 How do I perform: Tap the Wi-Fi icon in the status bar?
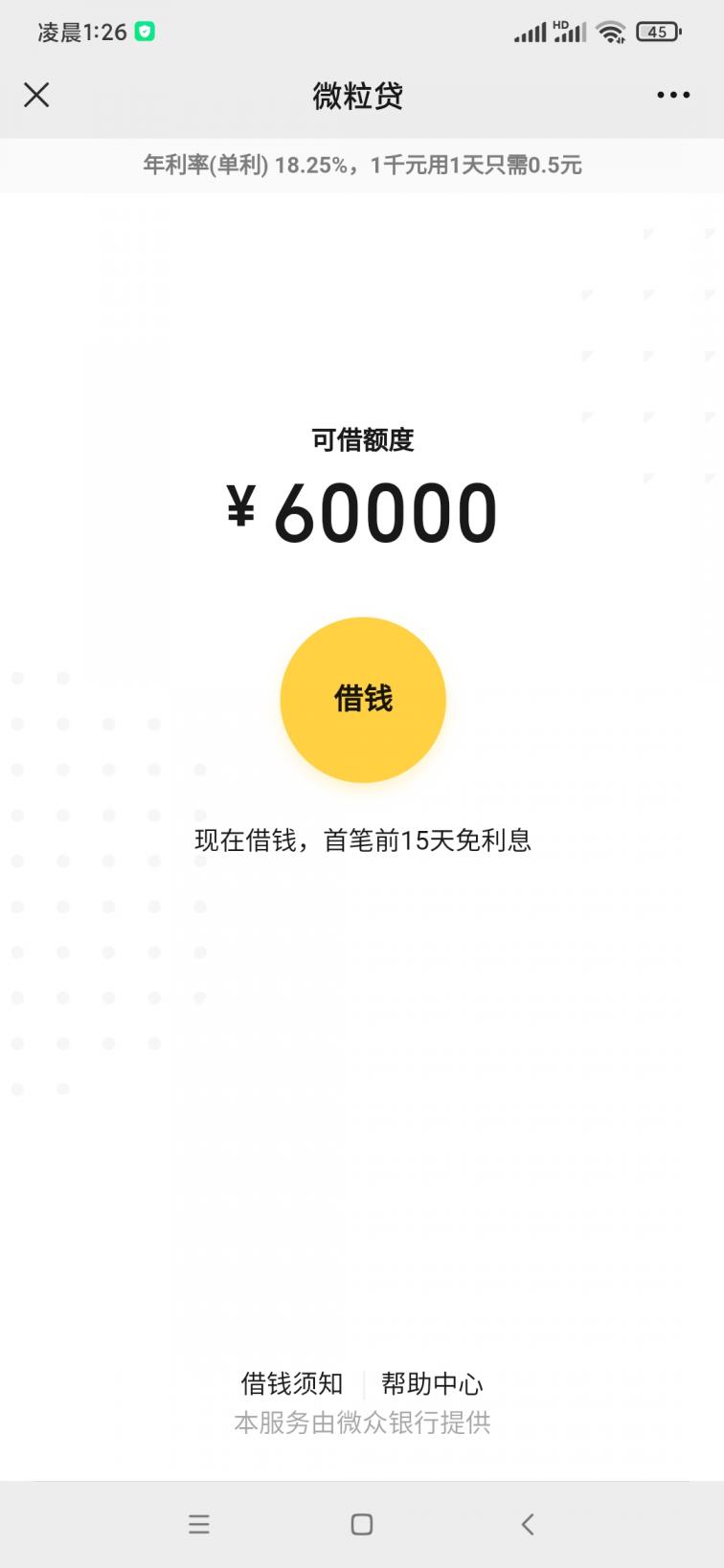(x=611, y=31)
